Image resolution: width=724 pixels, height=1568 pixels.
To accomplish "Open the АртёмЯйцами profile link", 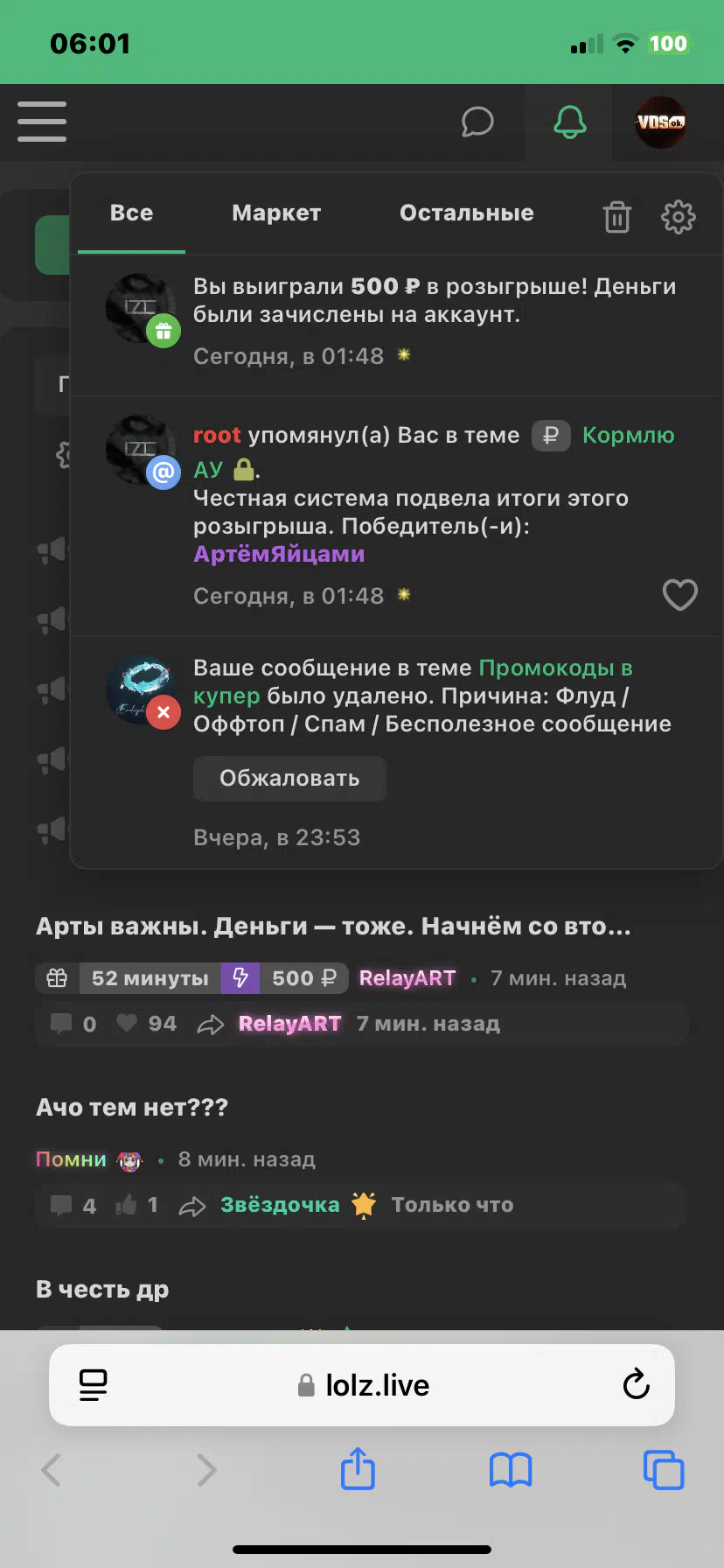I will coord(279,554).
